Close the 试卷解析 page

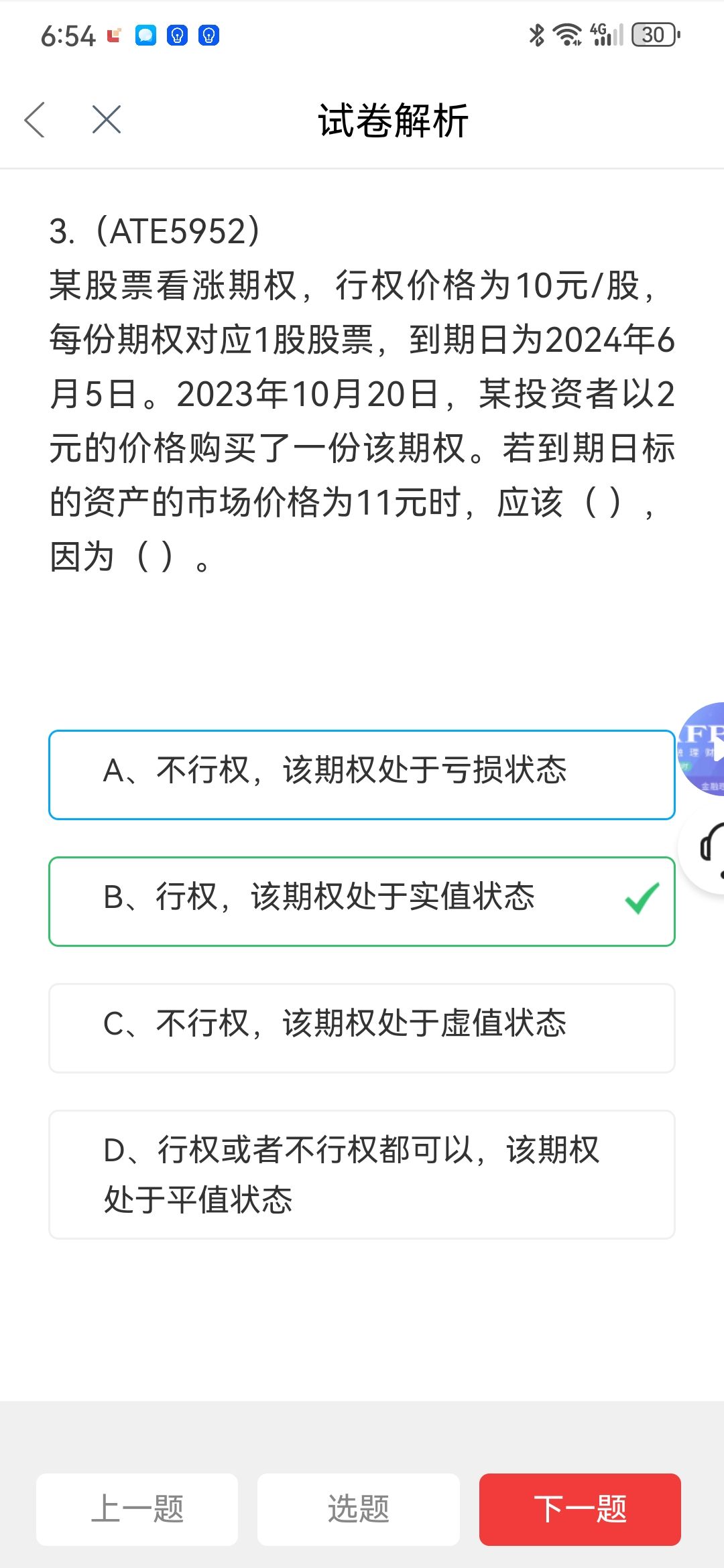pos(106,120)
